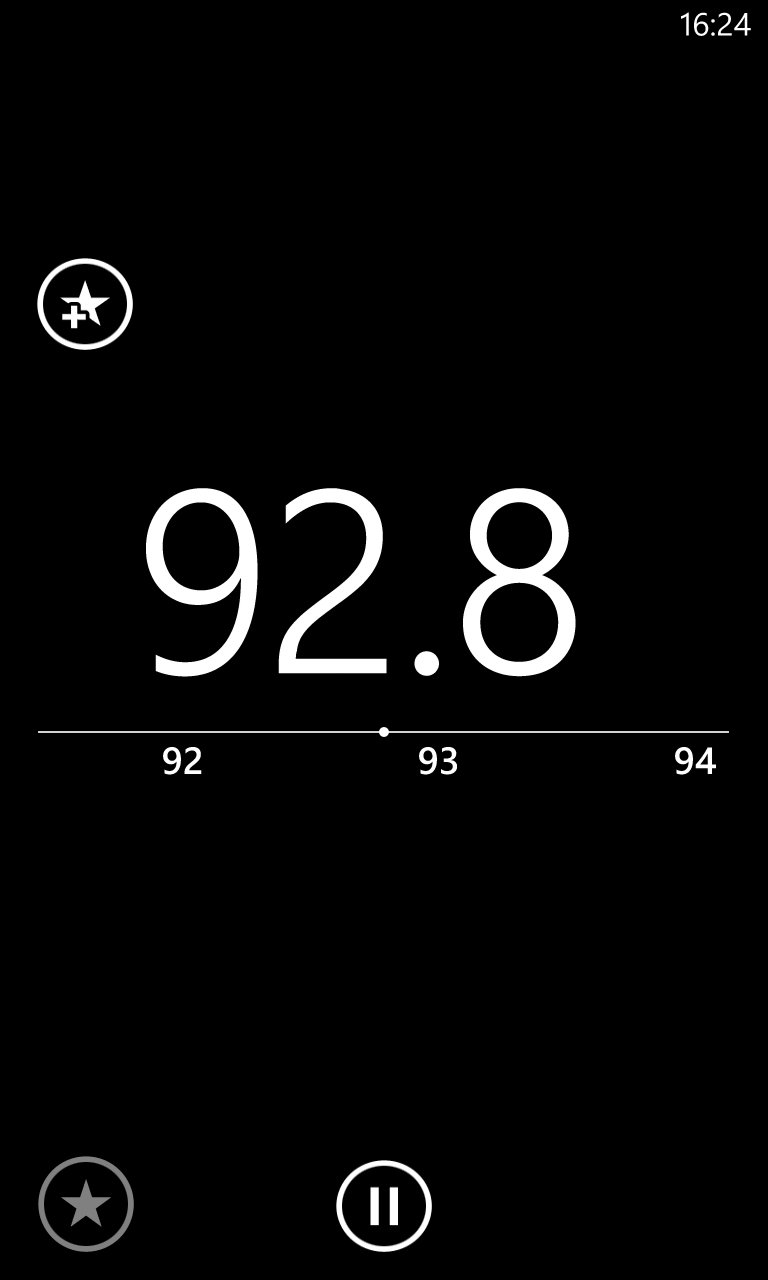The height and width of the screenshot is (1280, 768).
Task: Tap the frequency dial at 93
Action: click(x=438, y=760)
